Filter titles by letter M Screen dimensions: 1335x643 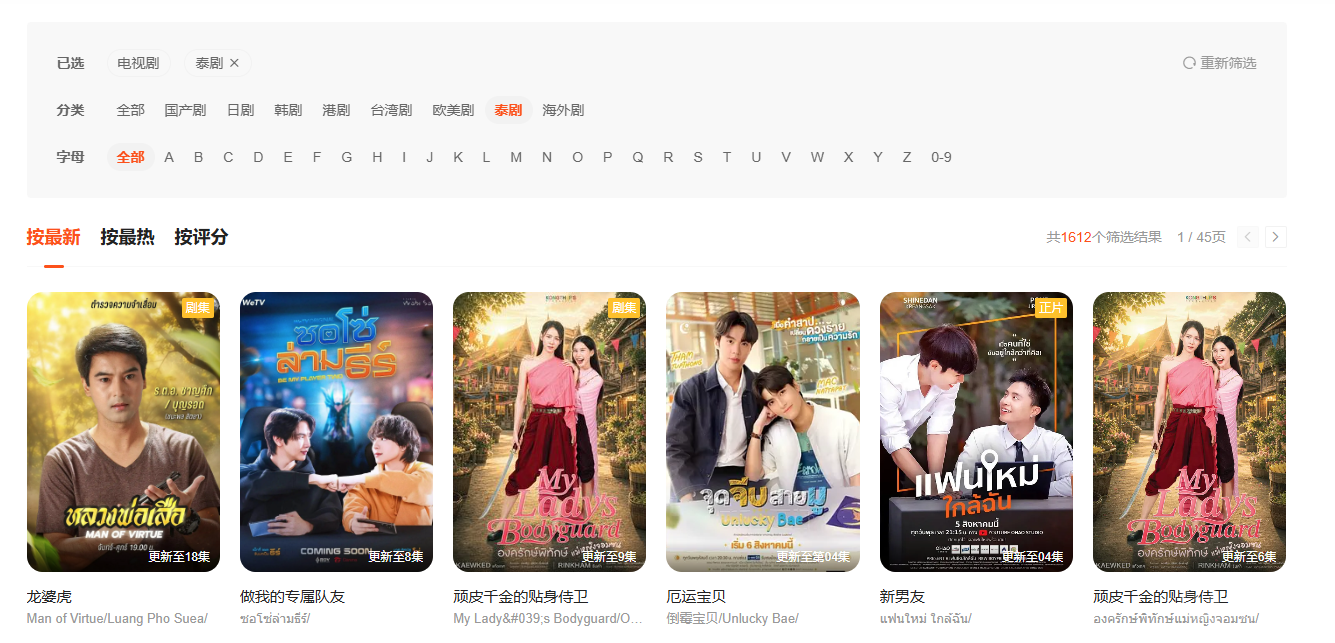tap(516, 157)
